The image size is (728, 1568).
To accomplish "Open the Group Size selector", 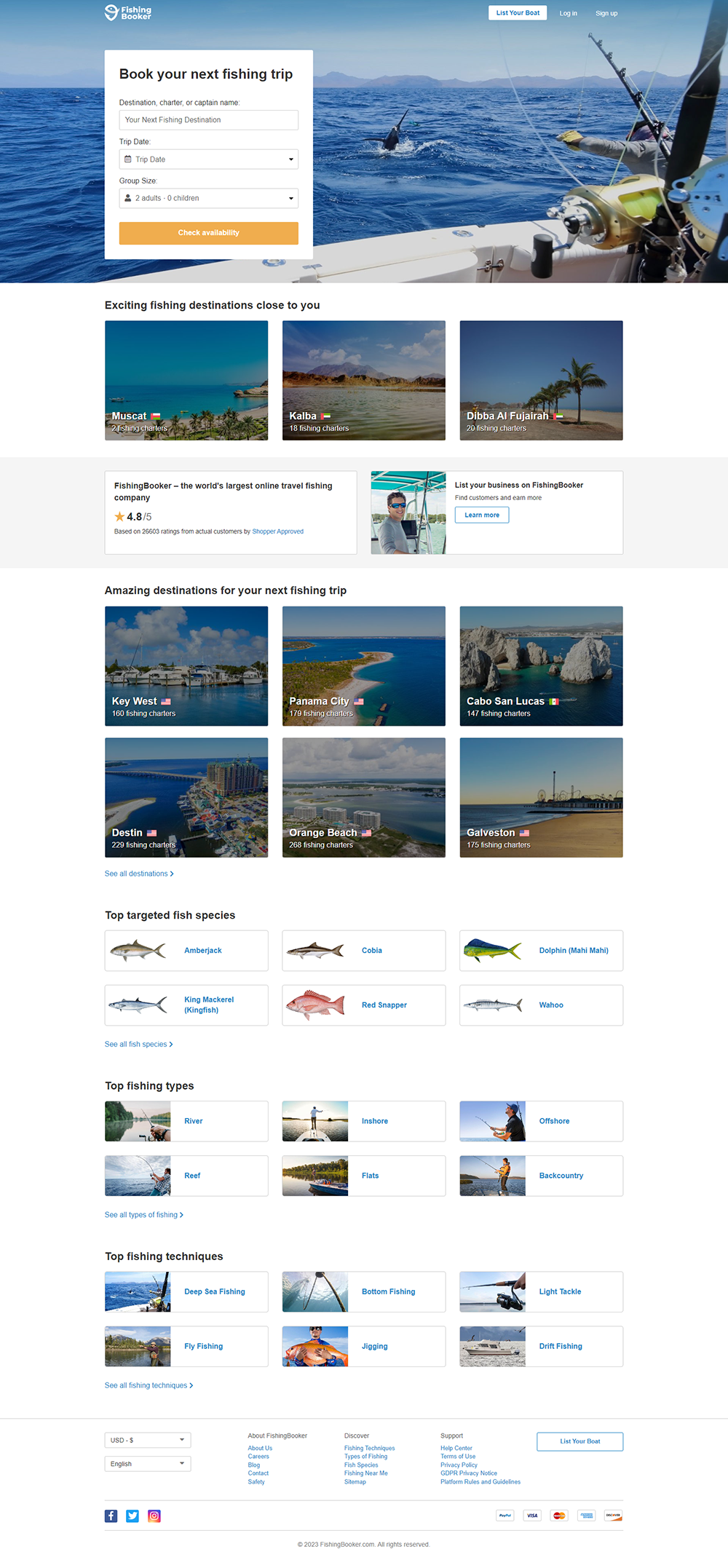I will (x=208, y=198).
